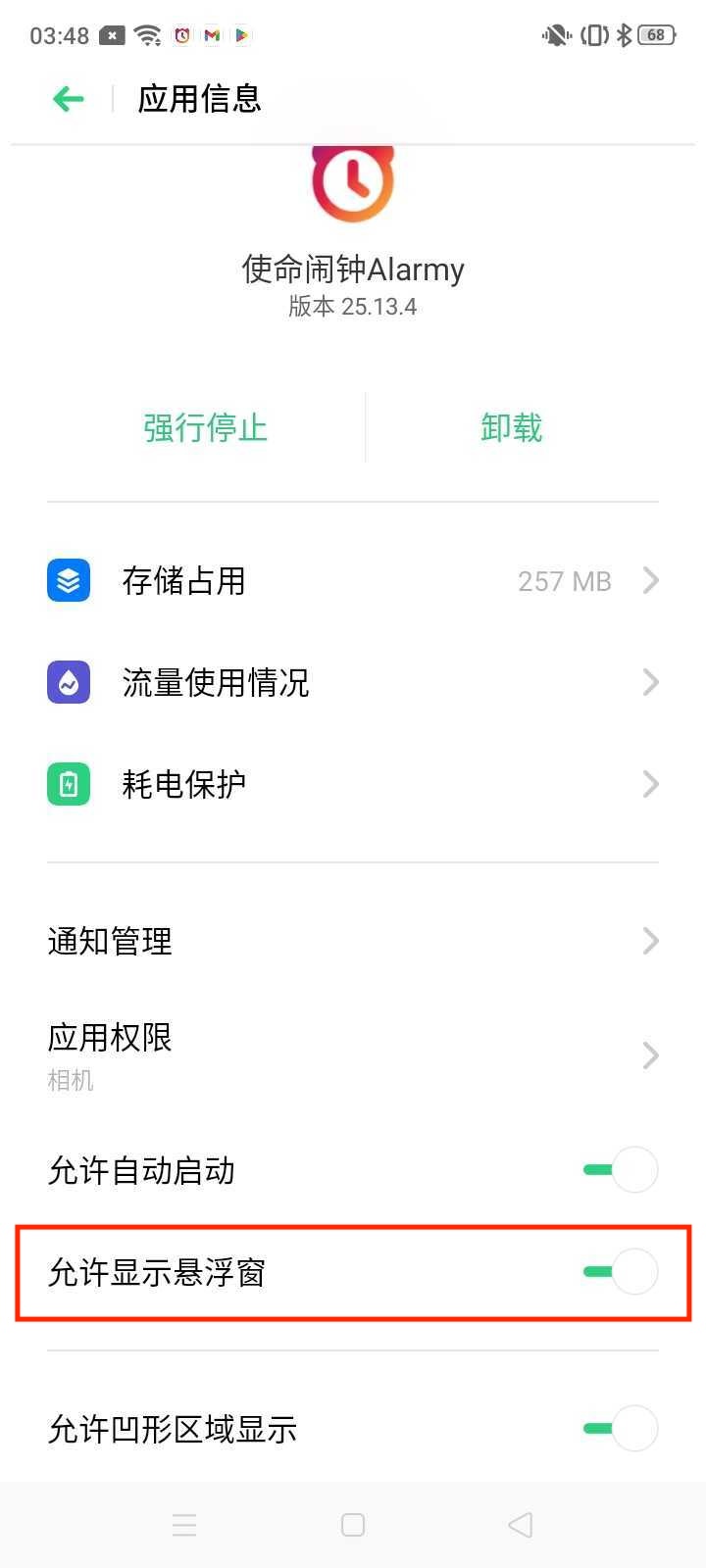Viewport: 706px width, 1568px height.
Task: Open recent apps from the navigation bar
Action: [184, 1525]
